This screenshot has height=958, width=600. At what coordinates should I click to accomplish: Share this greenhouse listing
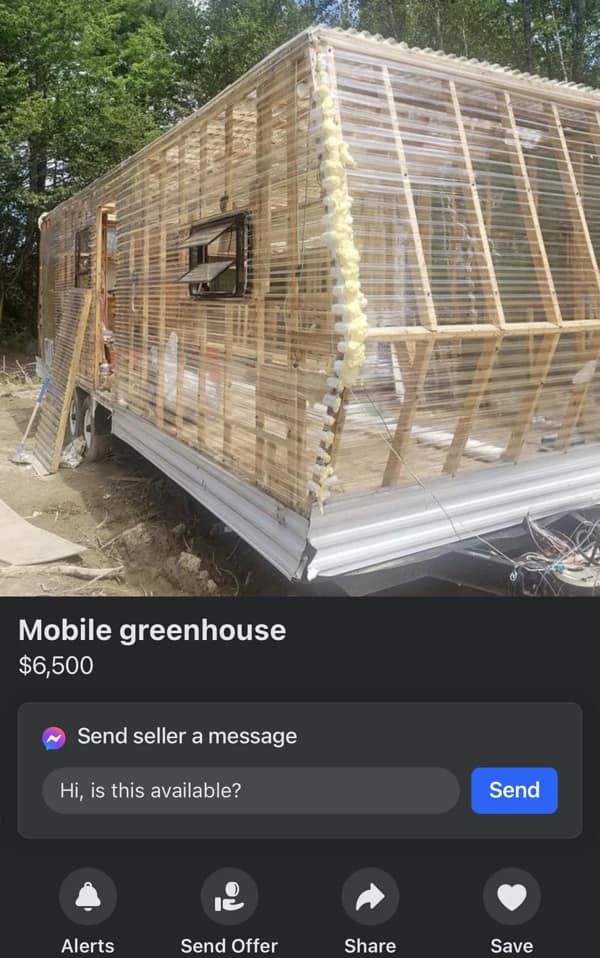pyautogui.click(x=370, y=897)
